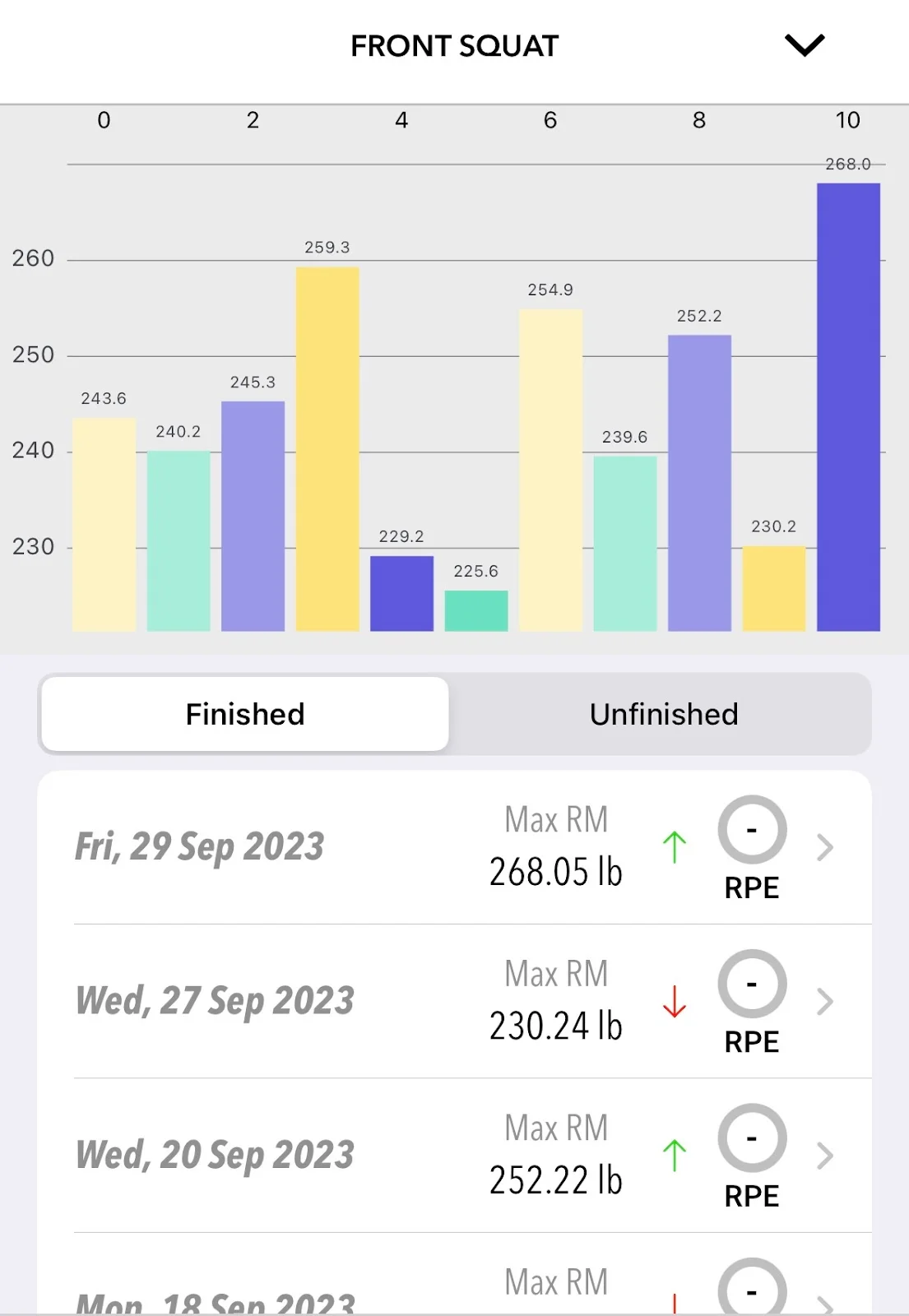This screenshot has height=1316, width=909.
Task: Set RPE for the 27 Sep session
Action: (x=752, y=984)
